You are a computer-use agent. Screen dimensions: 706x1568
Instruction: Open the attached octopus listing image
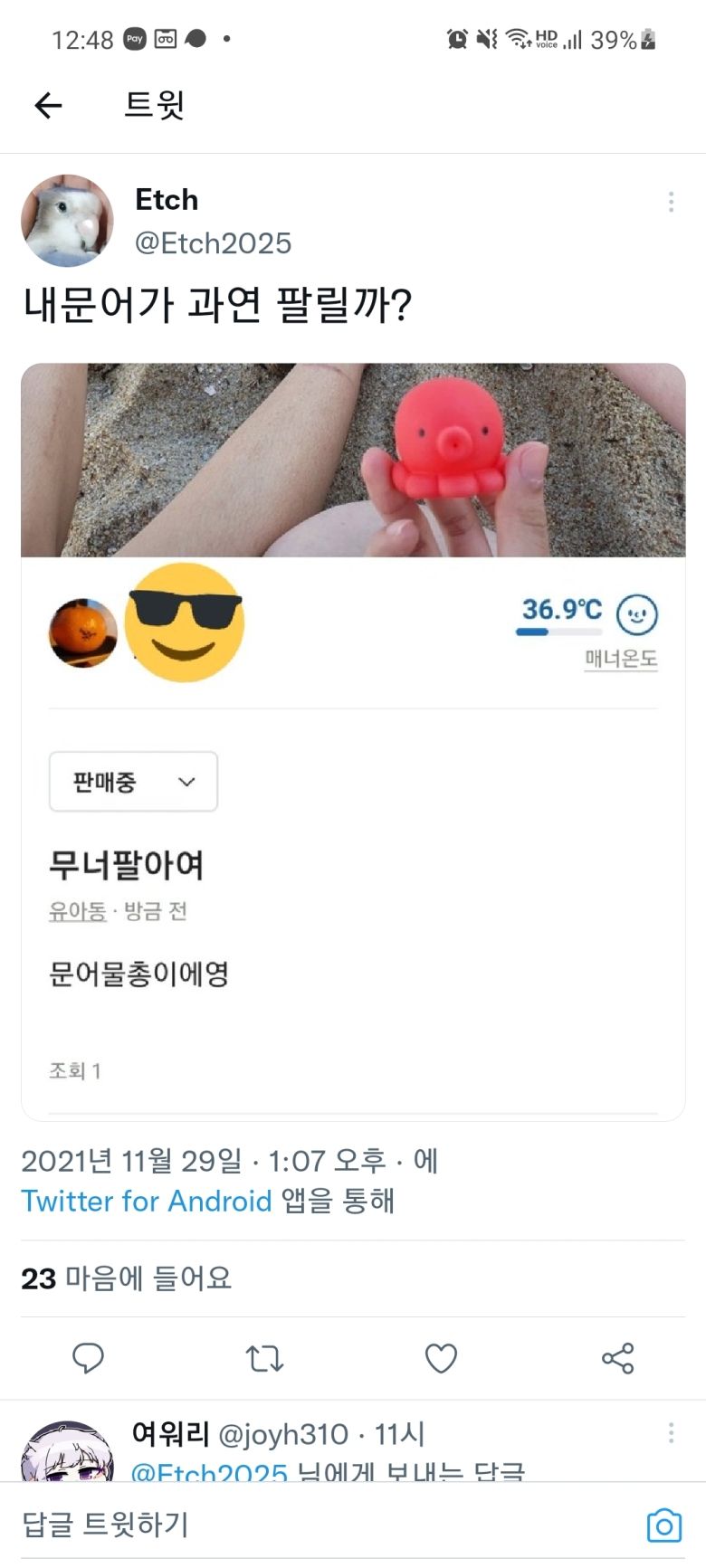(x=353, y=741)
